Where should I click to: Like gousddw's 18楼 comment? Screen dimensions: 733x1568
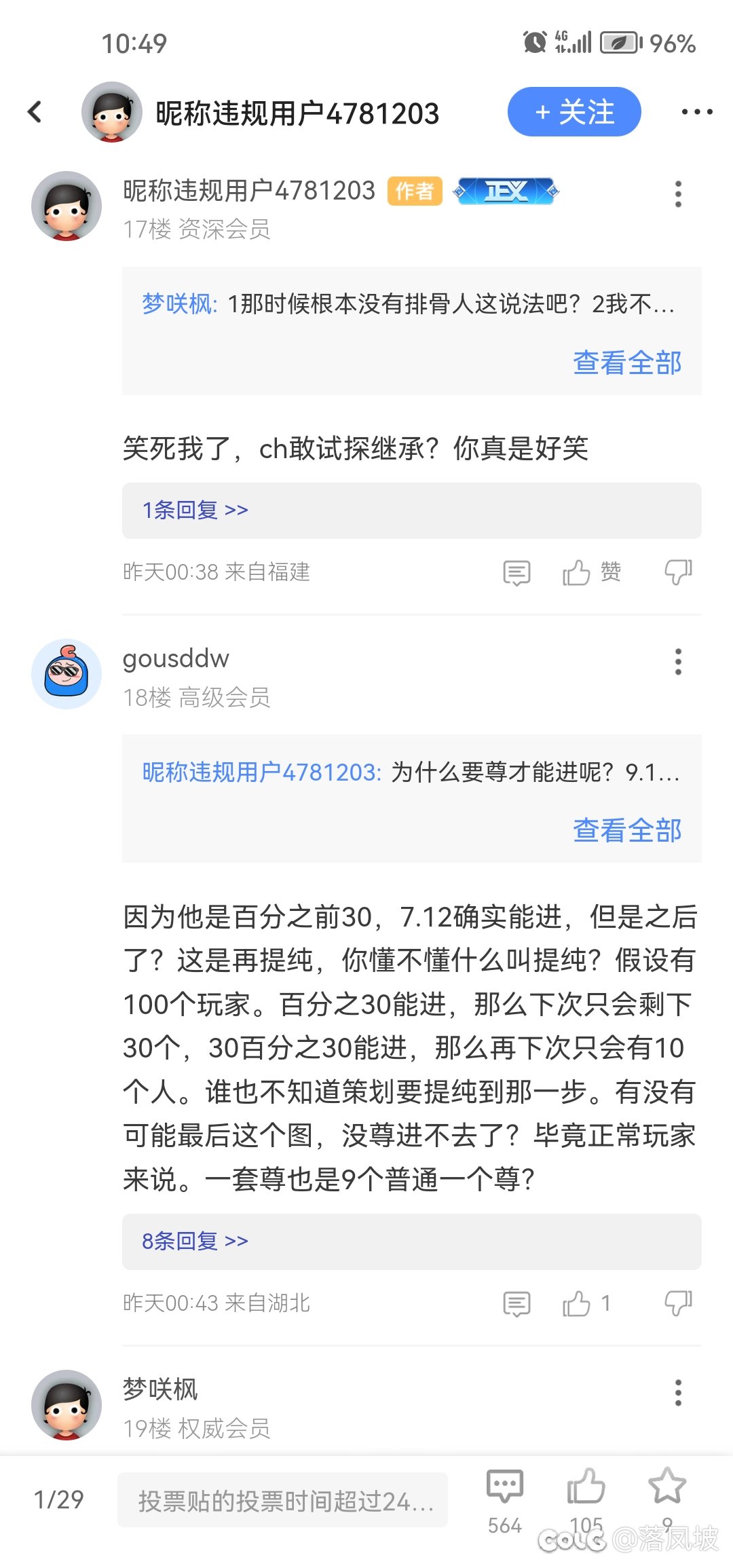(x=586, y=1304)
